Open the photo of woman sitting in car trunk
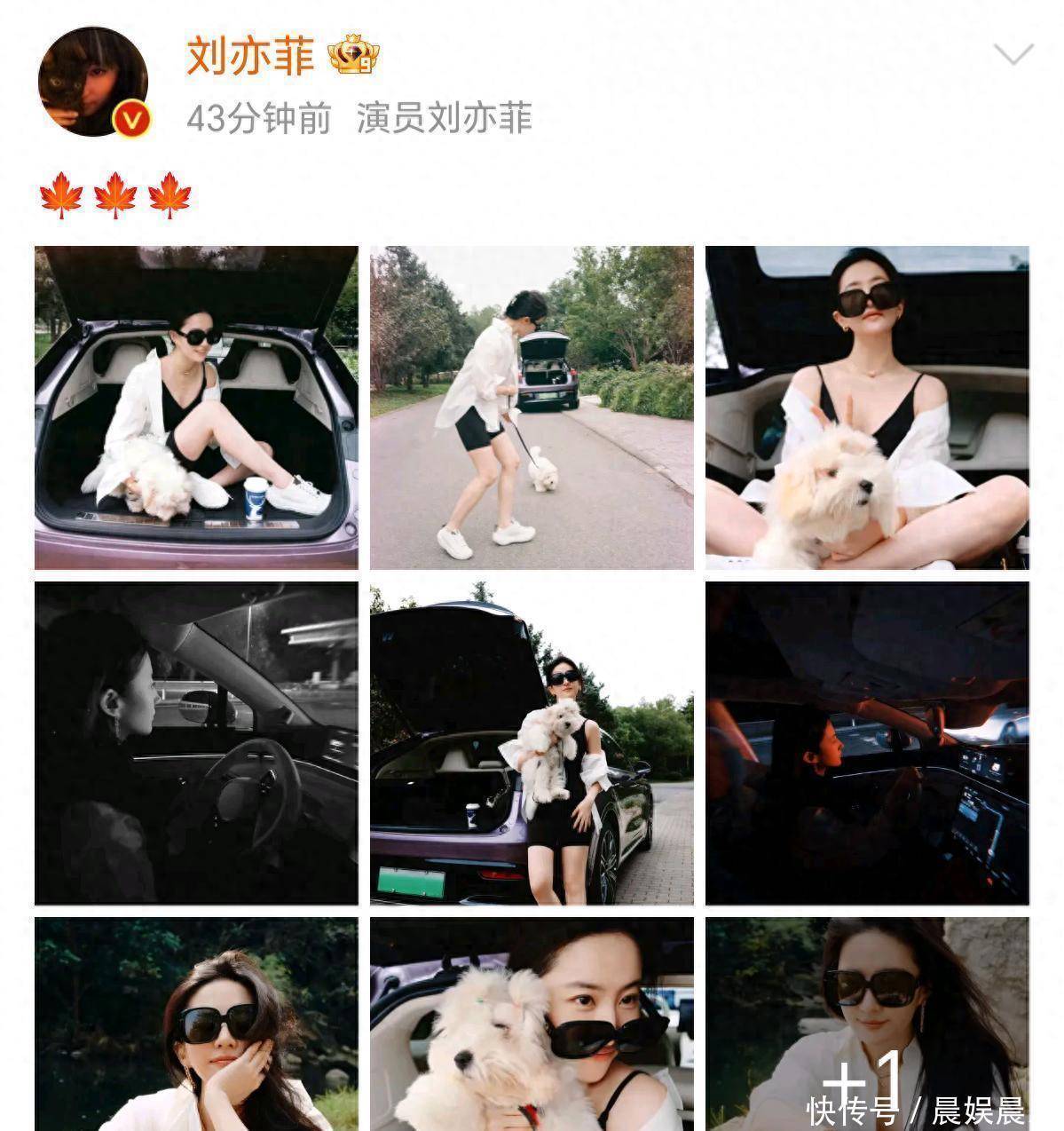 point(196,407)
